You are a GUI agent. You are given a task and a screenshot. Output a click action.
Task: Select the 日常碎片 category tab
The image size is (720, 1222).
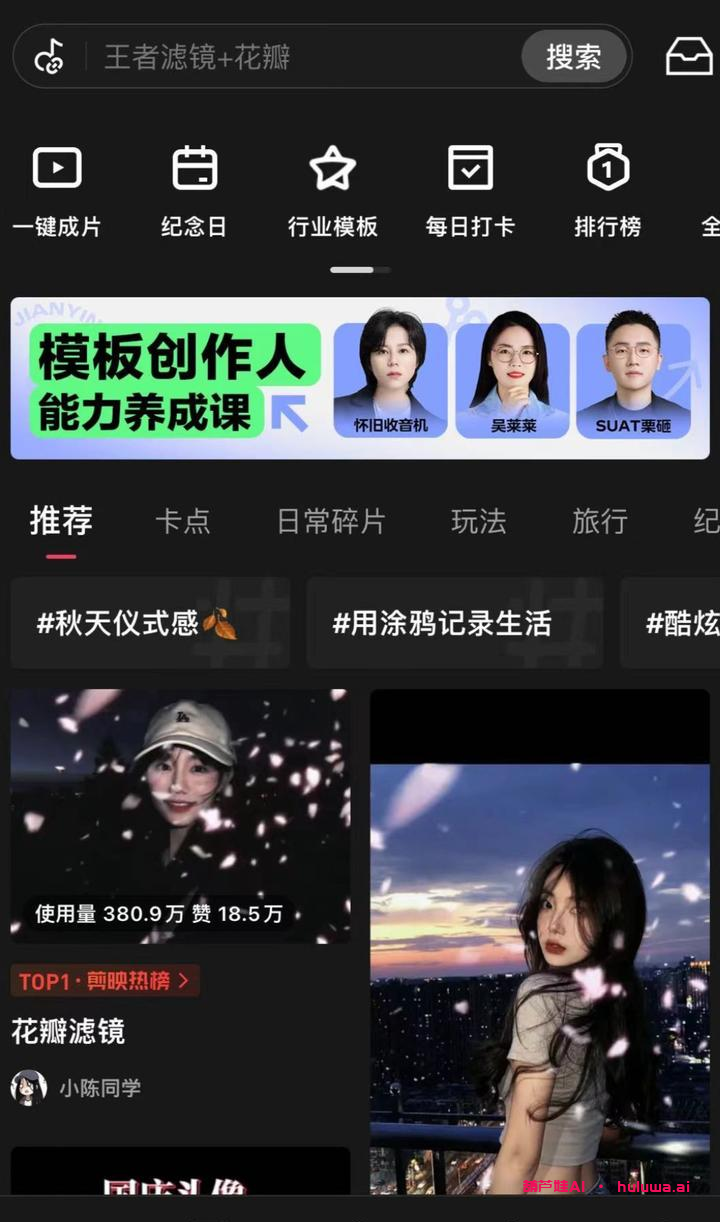tap(332, 521)
